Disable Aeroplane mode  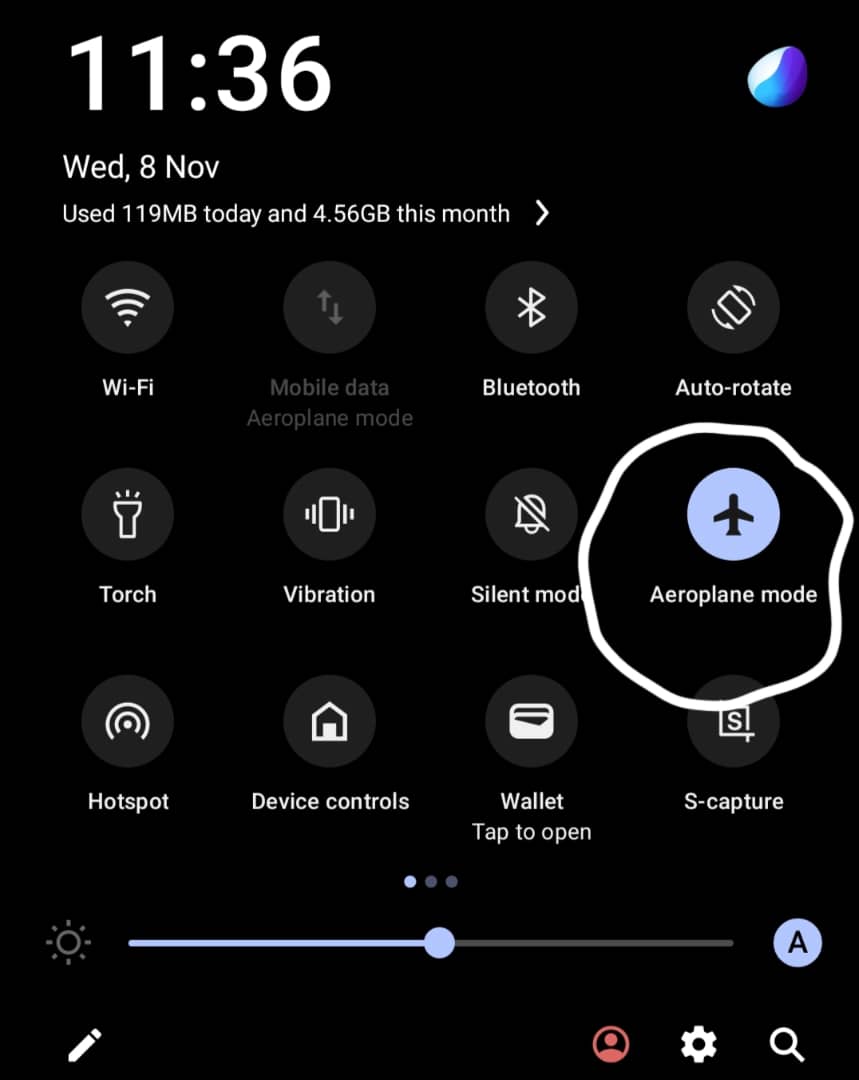733,515
